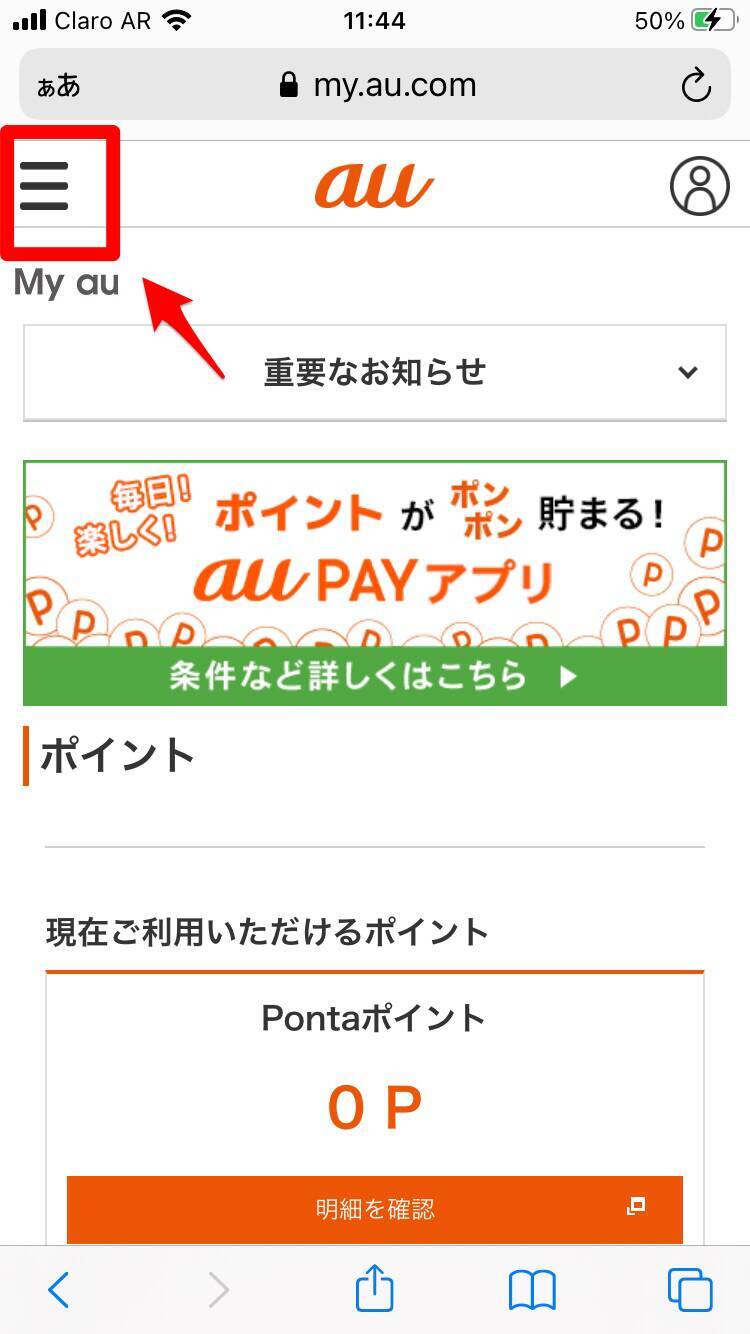Tap the my.au.com address bar
This screenshot has height=1334, width=750.
point(380,86)
